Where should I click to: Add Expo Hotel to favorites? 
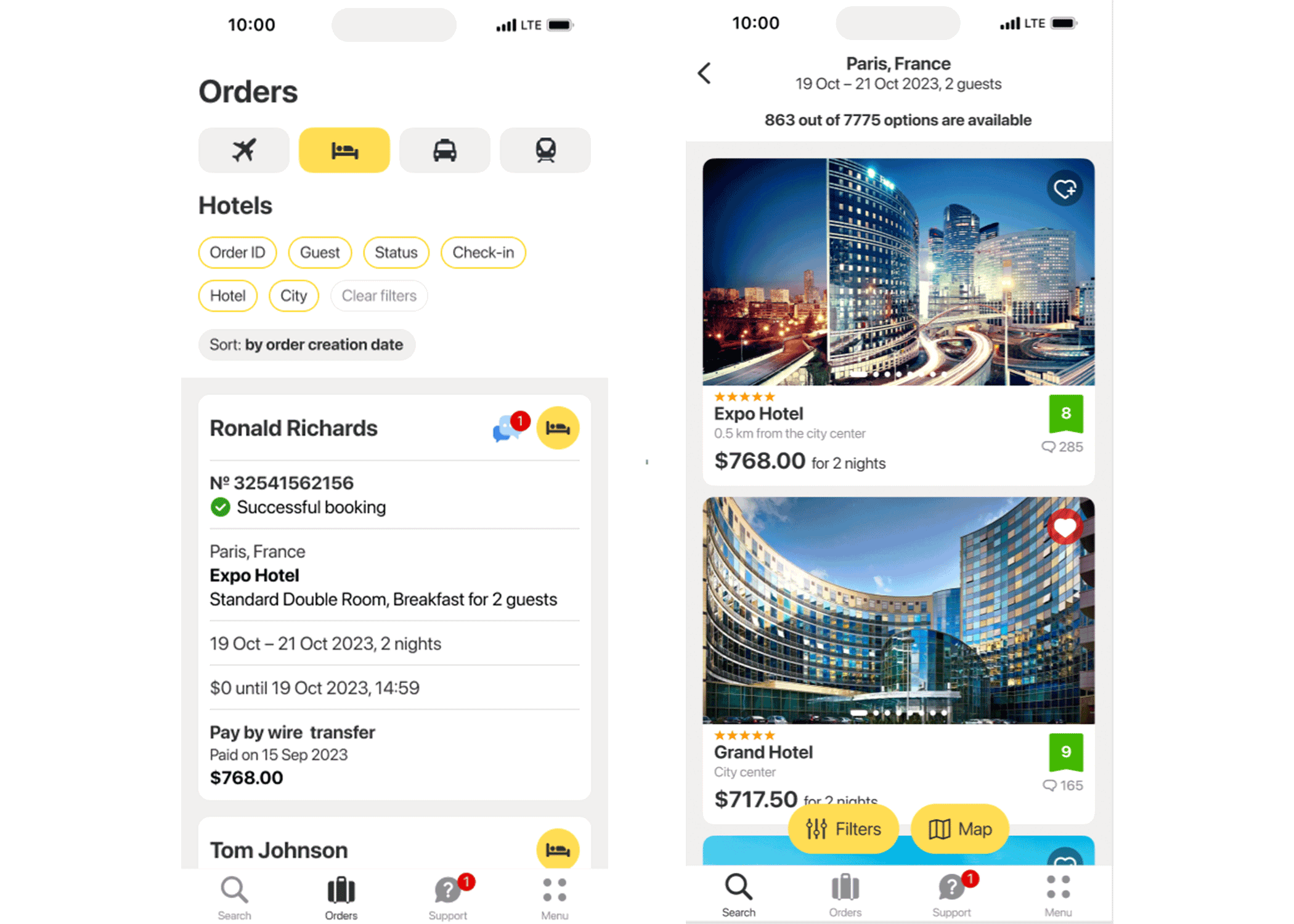1064,188
